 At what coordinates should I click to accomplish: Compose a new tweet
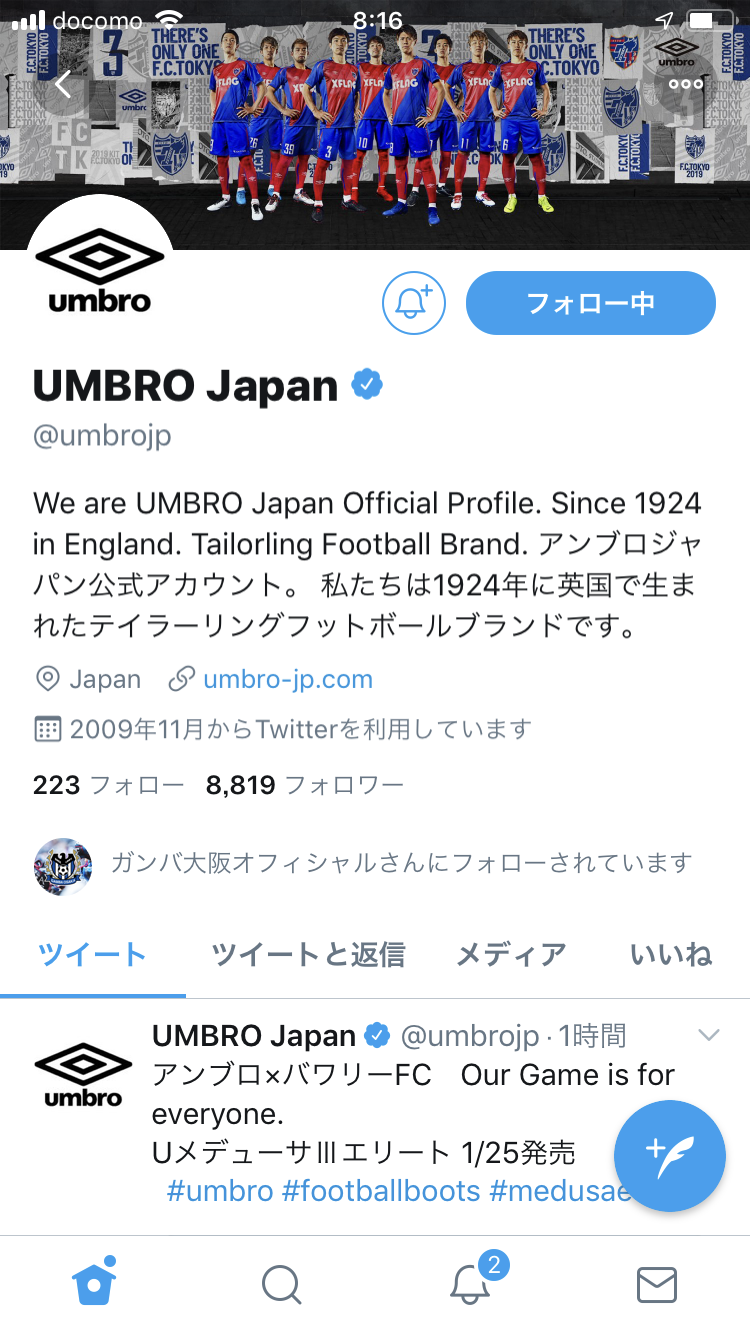click(670, 1156)
